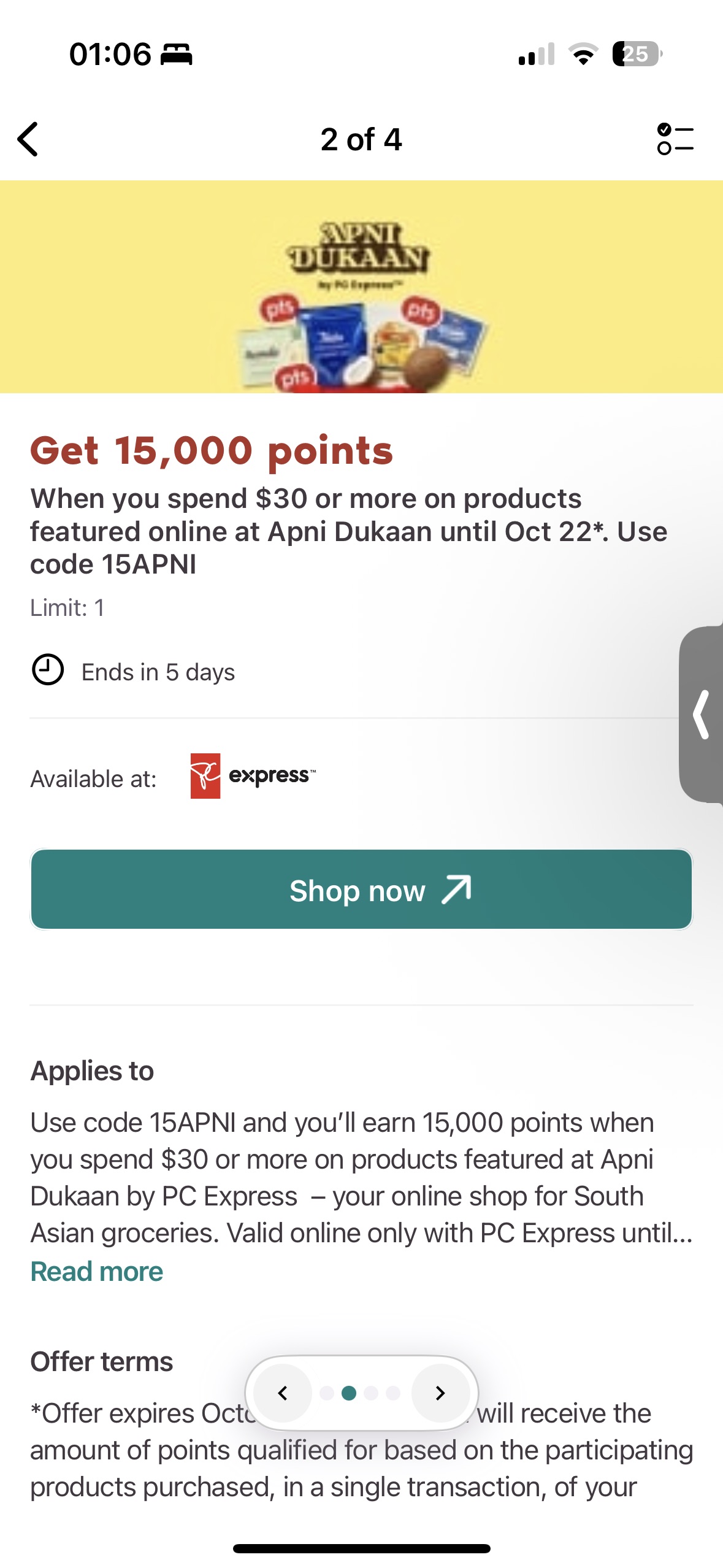Tap the right chevron to view next offer
723x1568 pixels.
coord(440,1393)
